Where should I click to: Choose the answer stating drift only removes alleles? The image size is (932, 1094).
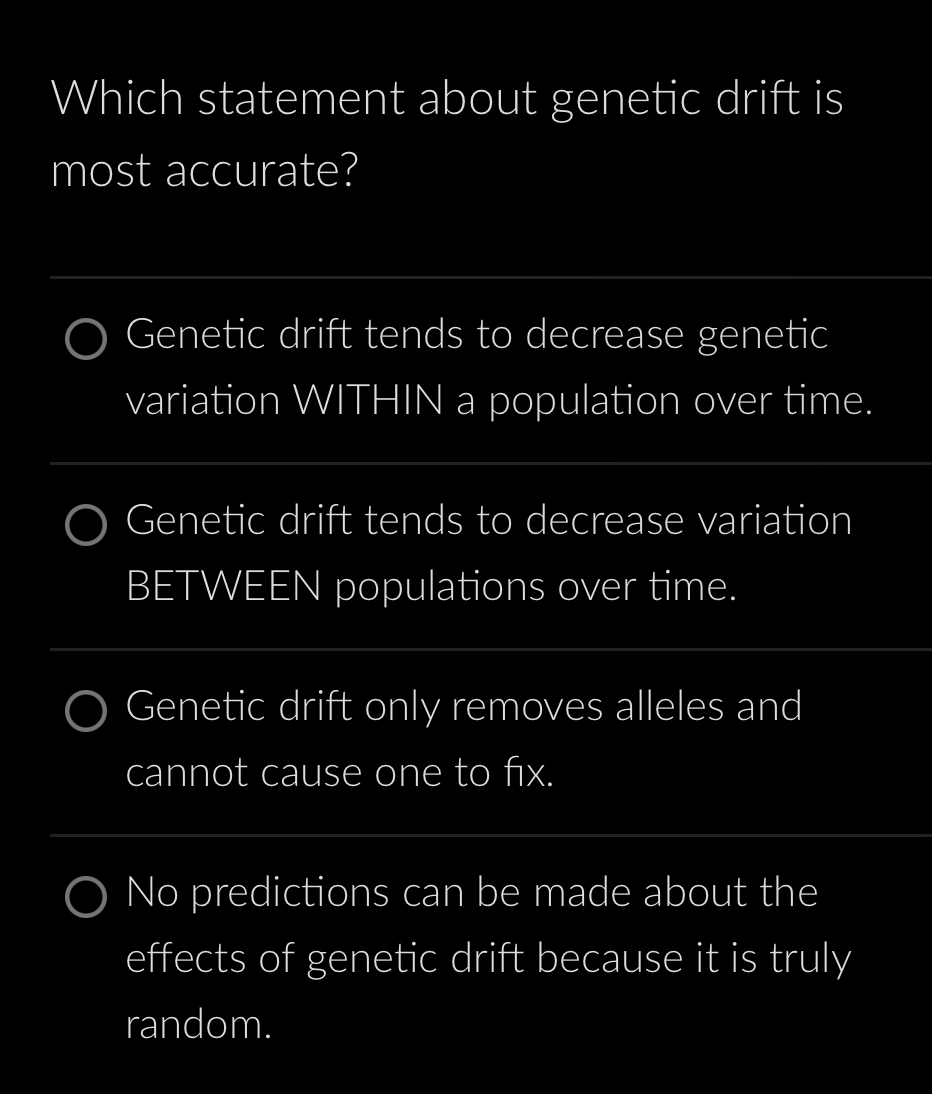pos(465,738)
